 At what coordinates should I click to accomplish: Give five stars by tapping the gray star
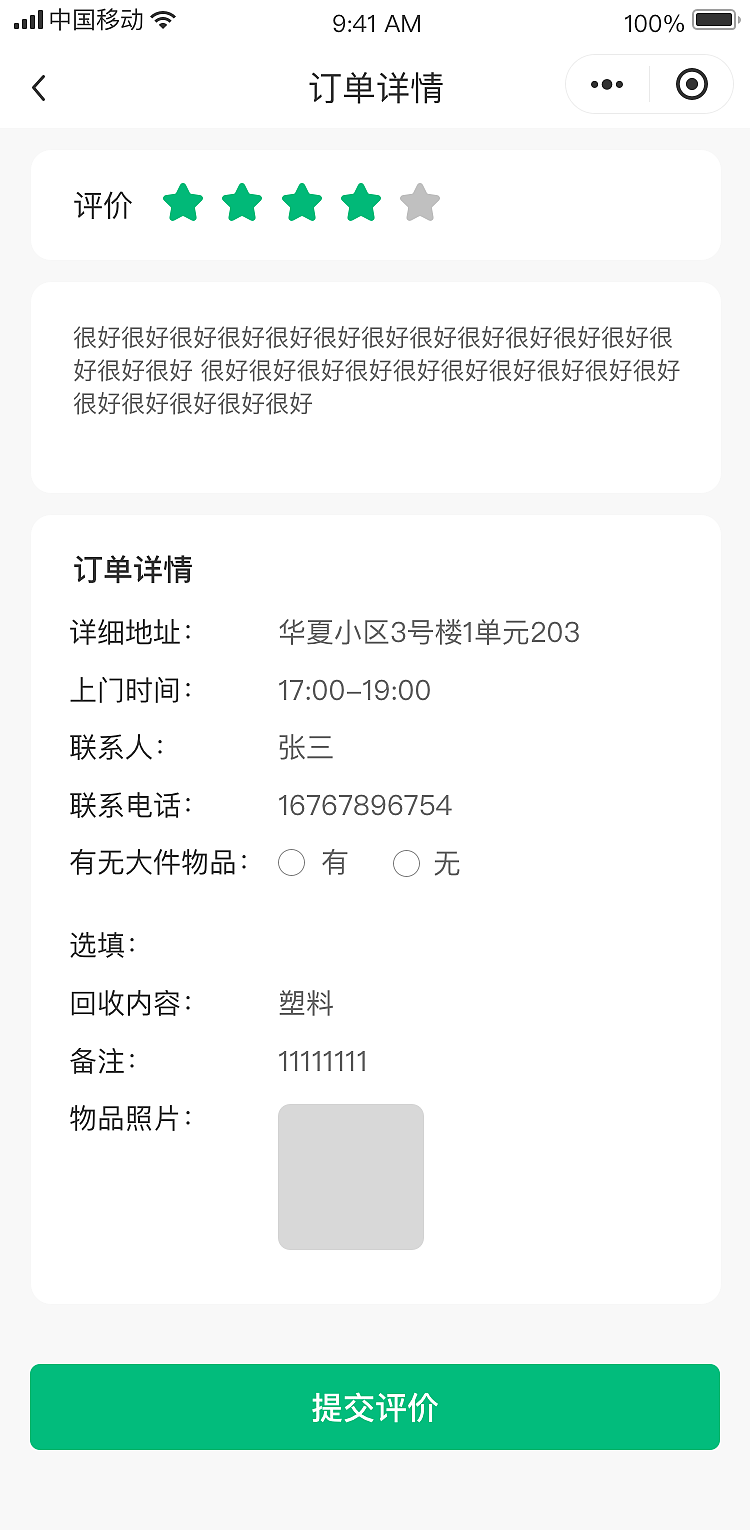point(419,203)
